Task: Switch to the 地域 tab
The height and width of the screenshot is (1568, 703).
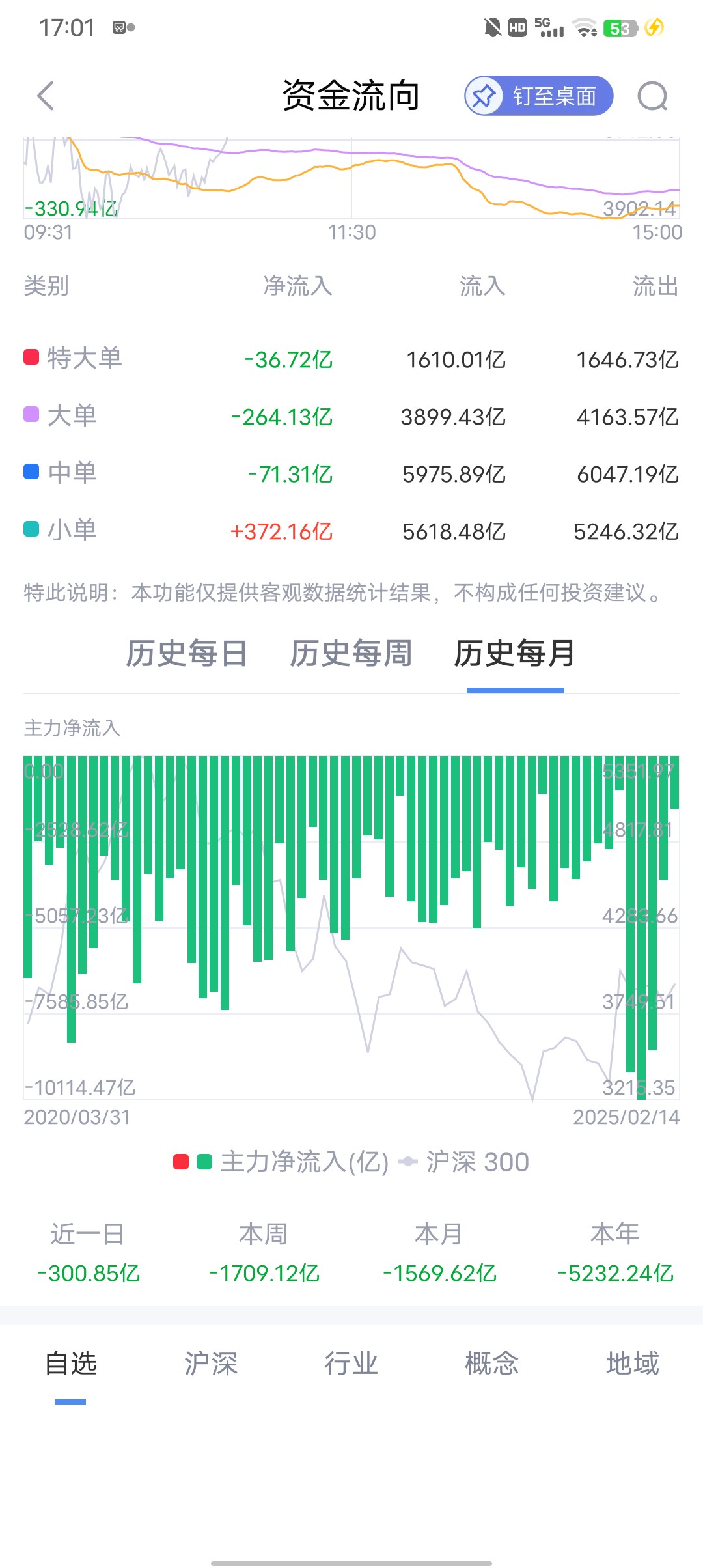Action: [633, 1364]
